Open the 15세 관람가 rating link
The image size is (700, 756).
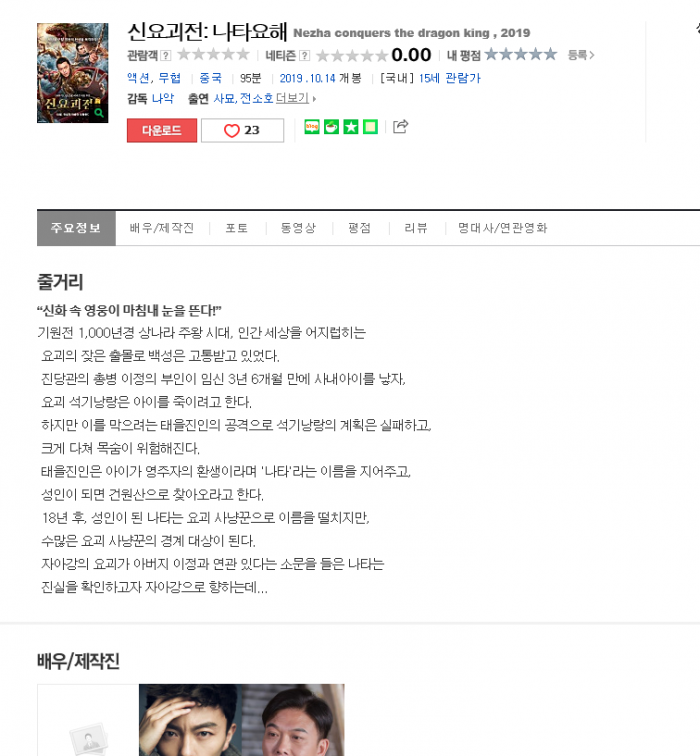[x=449, y=78]
